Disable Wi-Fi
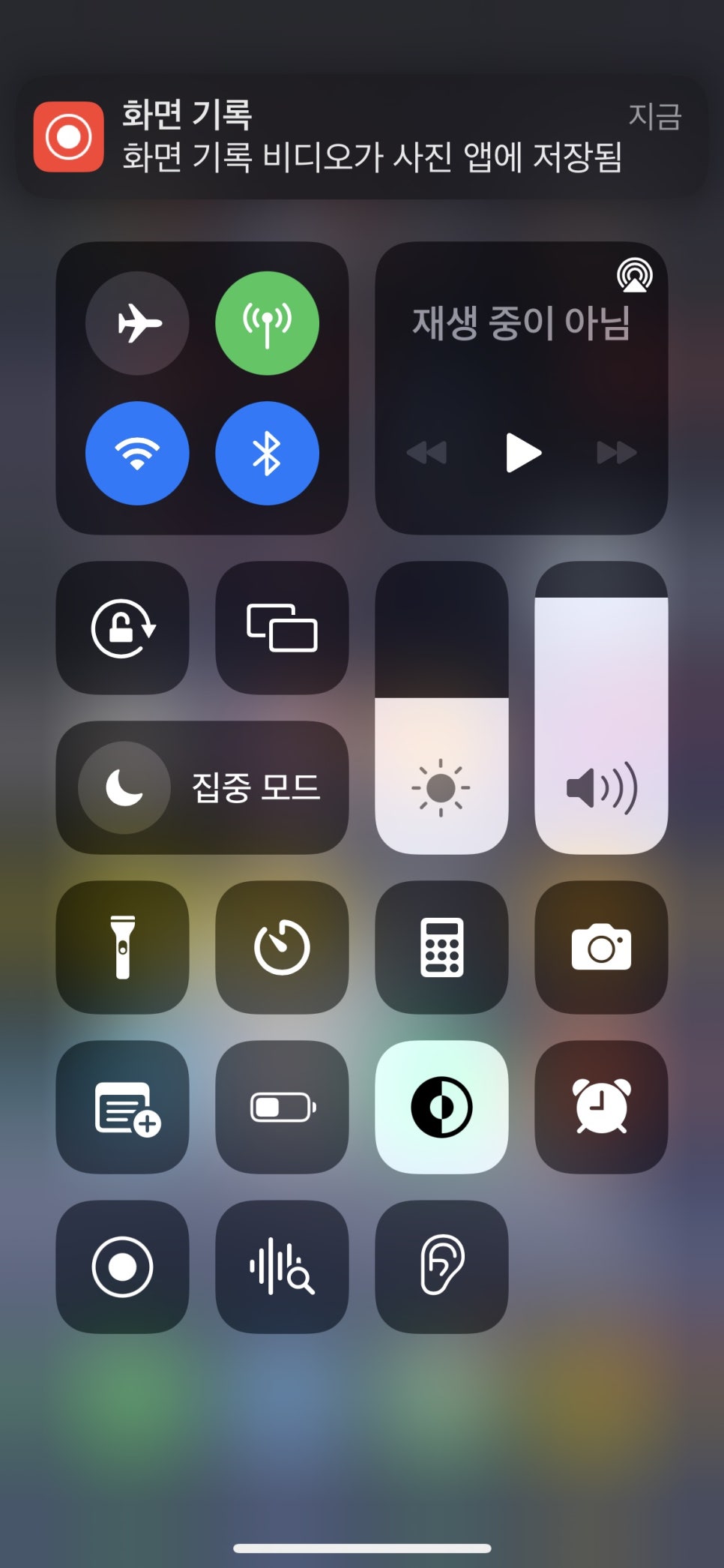724x1568 pixels. pos(137,453)
